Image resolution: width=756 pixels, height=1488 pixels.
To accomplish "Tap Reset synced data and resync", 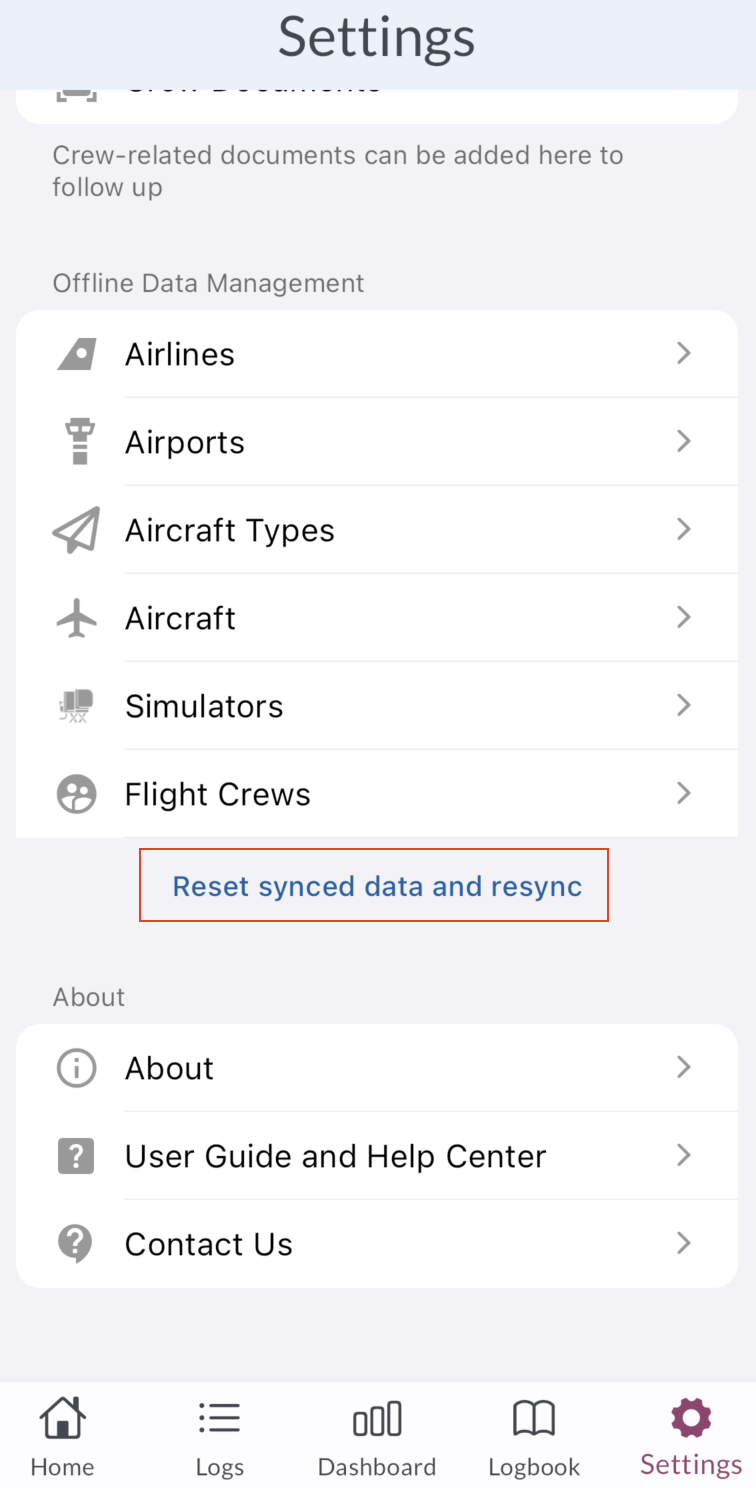I will click(376, 886).
